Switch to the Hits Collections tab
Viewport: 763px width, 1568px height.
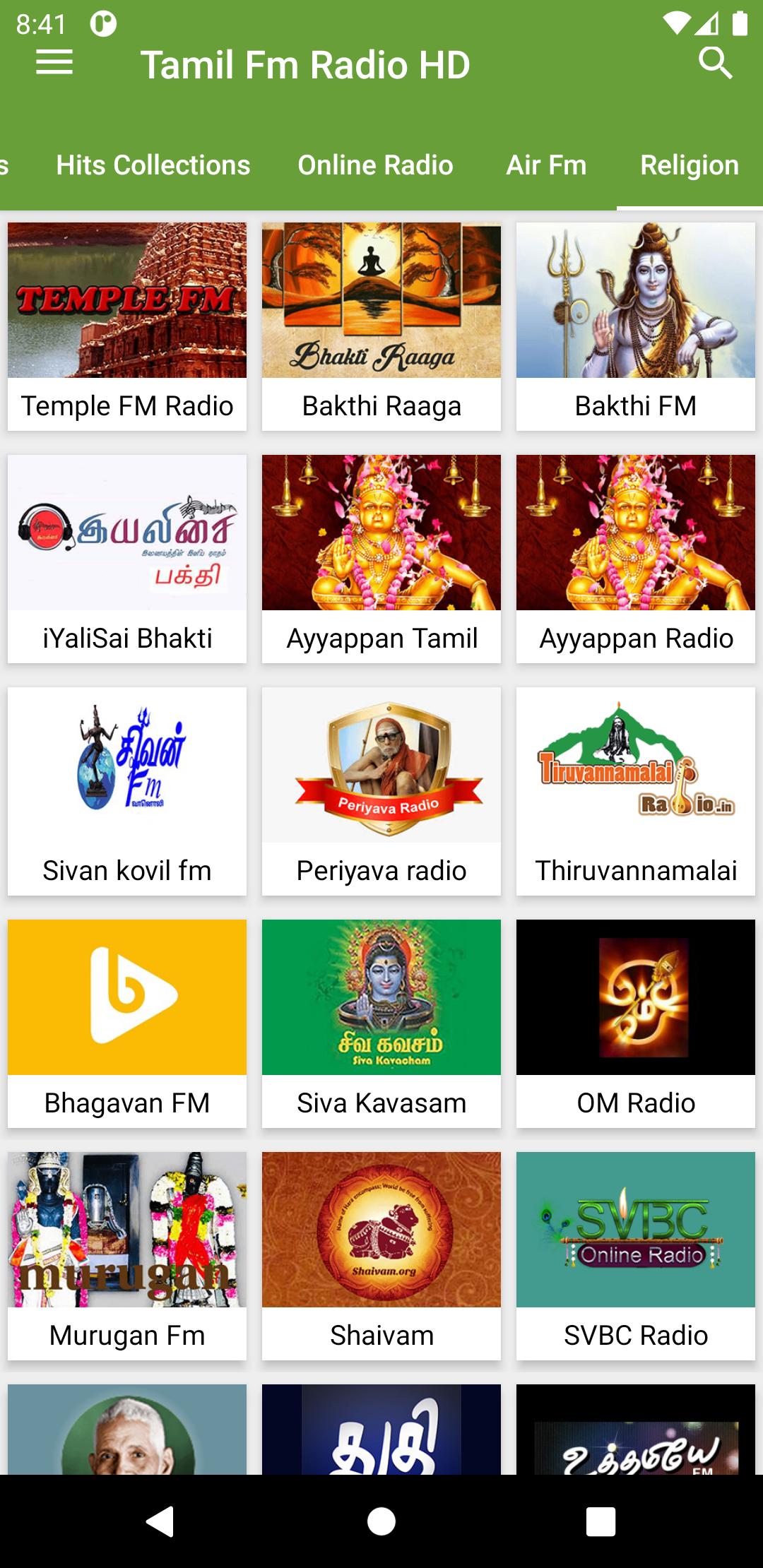(x=153, y=165)
